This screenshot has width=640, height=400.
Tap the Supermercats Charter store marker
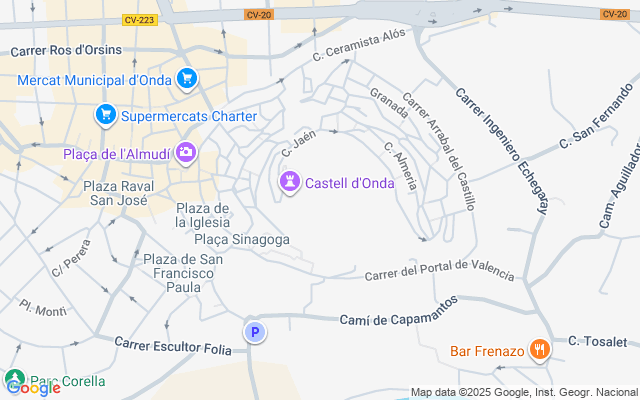pyautogui.click(x=106, y=116)
